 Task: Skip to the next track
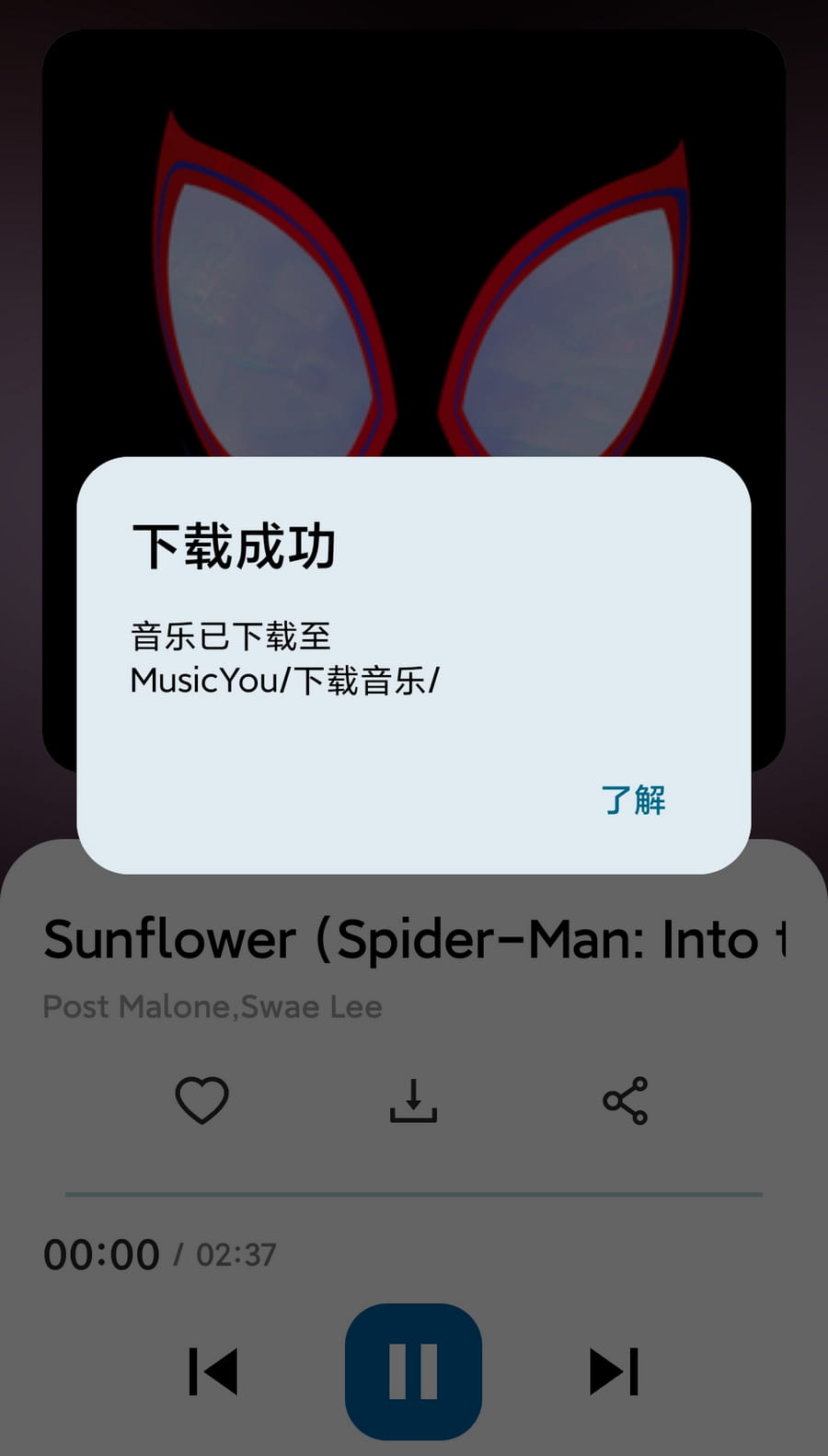(x=614, y=1370)
